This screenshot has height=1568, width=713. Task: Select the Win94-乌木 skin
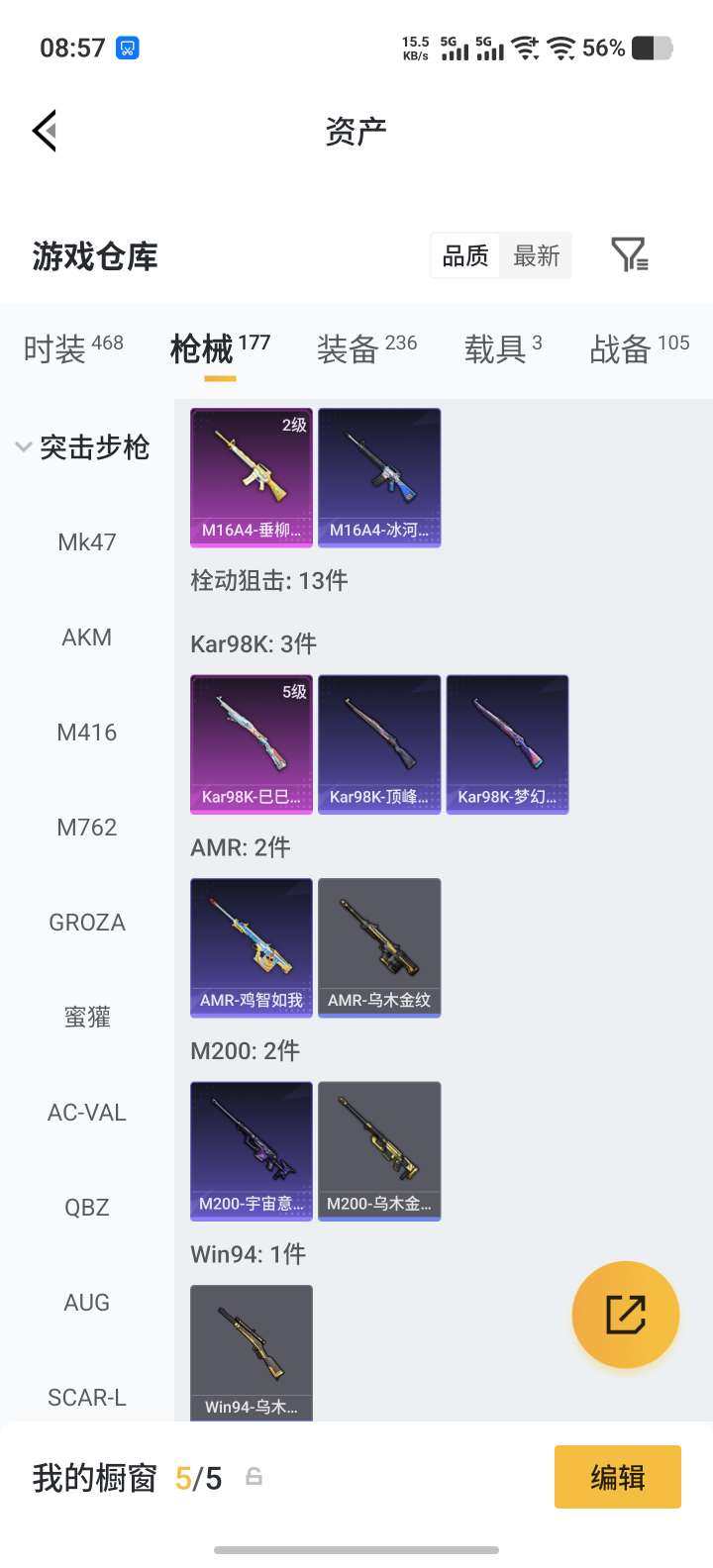pyautogui.click(x=251, y=1352)
